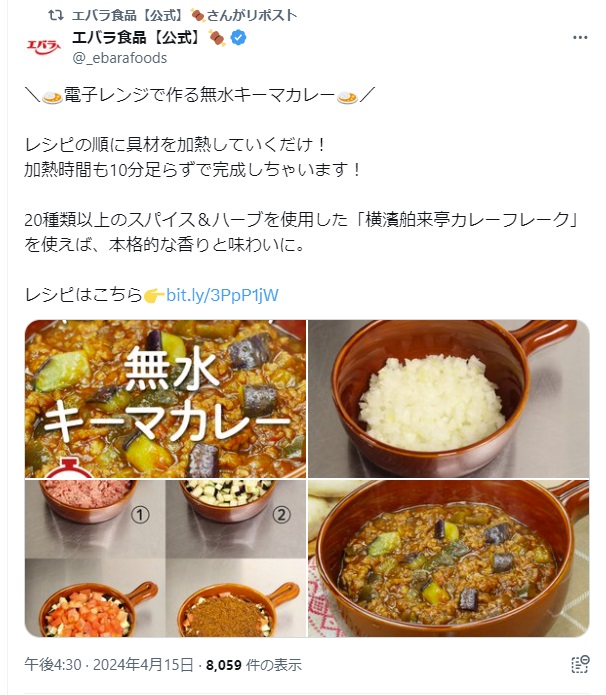
Task: Tap the icon beside the view count
Action: tap(579, 665)
